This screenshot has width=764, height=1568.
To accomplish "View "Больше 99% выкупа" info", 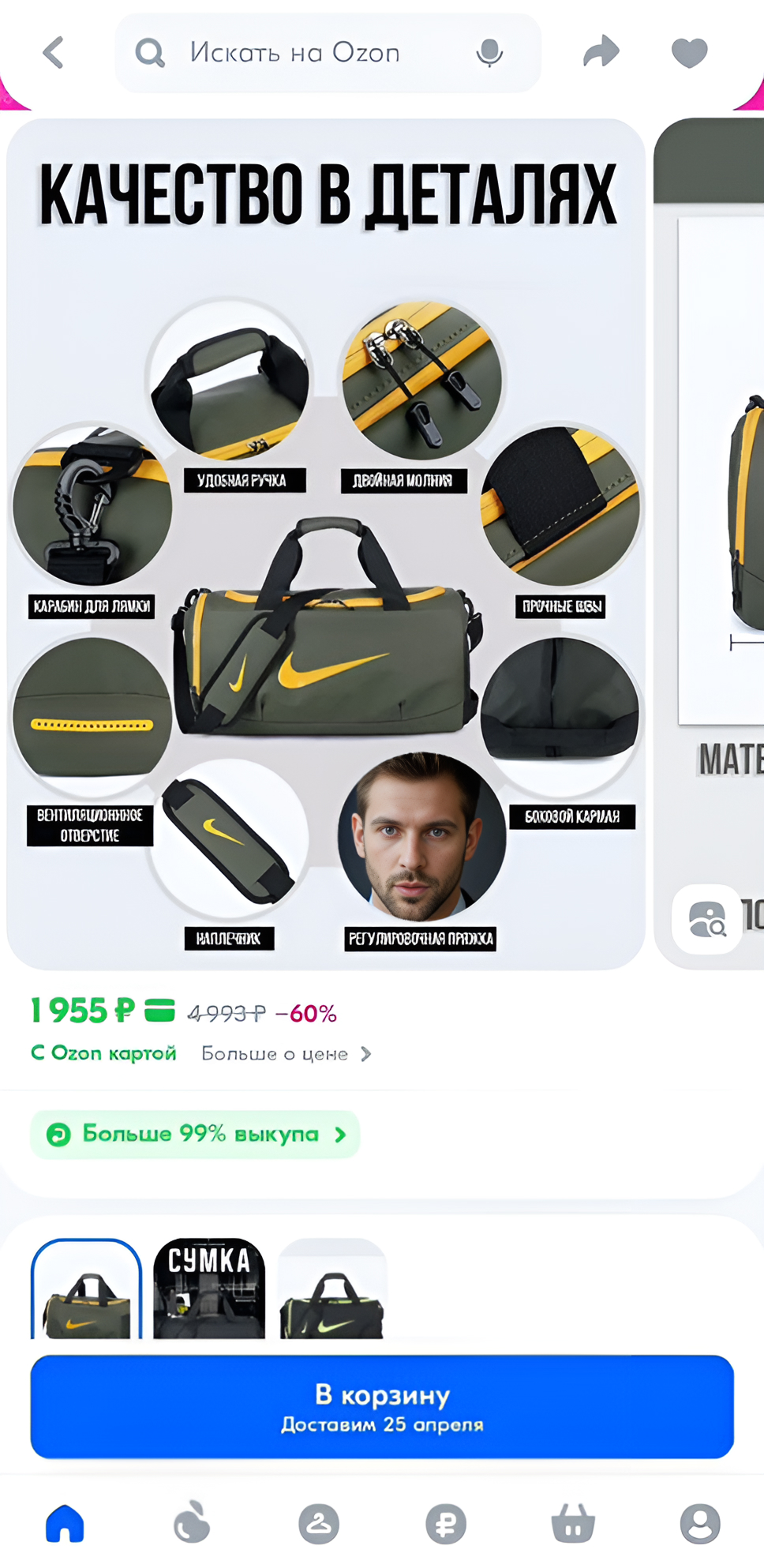I will click(x=195, y=1135).
